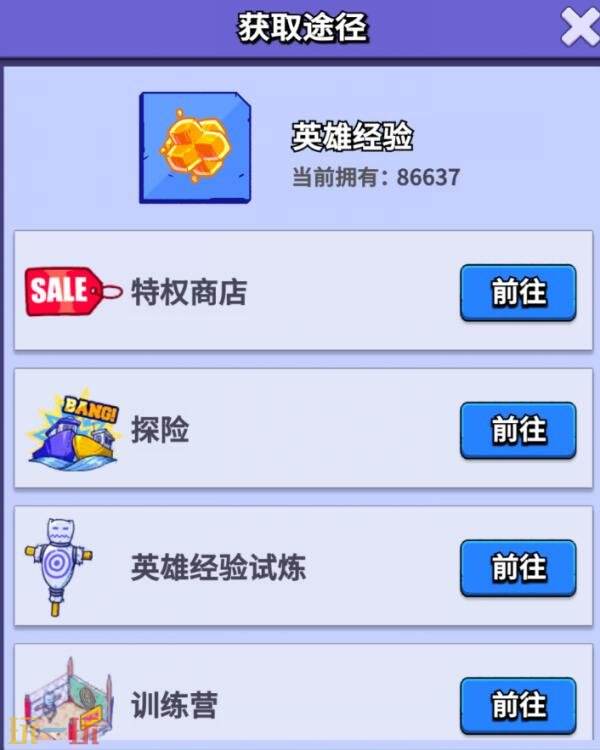
Task: Head to 训练营 using 前往
Action: coord(518,706)
